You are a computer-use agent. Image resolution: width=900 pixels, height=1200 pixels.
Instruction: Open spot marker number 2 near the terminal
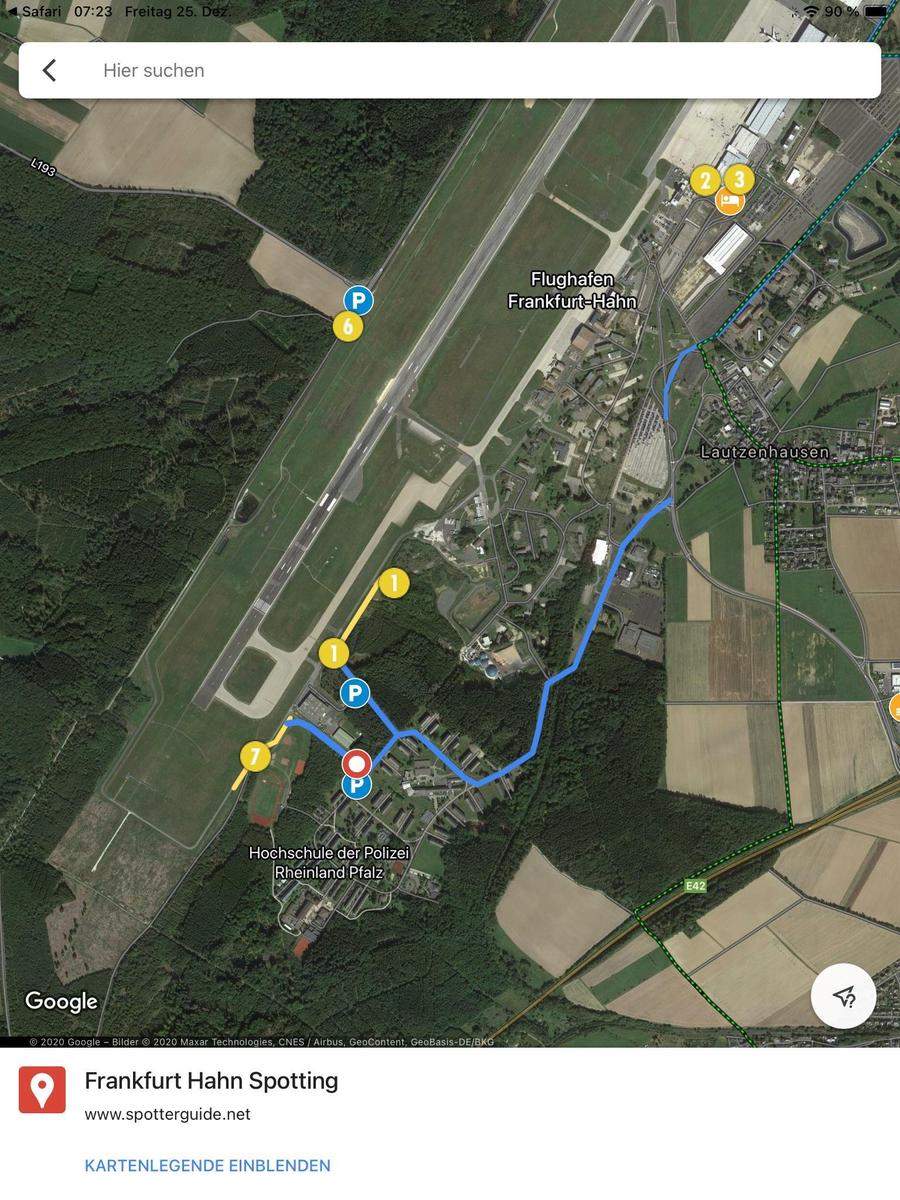click(705, 181)
